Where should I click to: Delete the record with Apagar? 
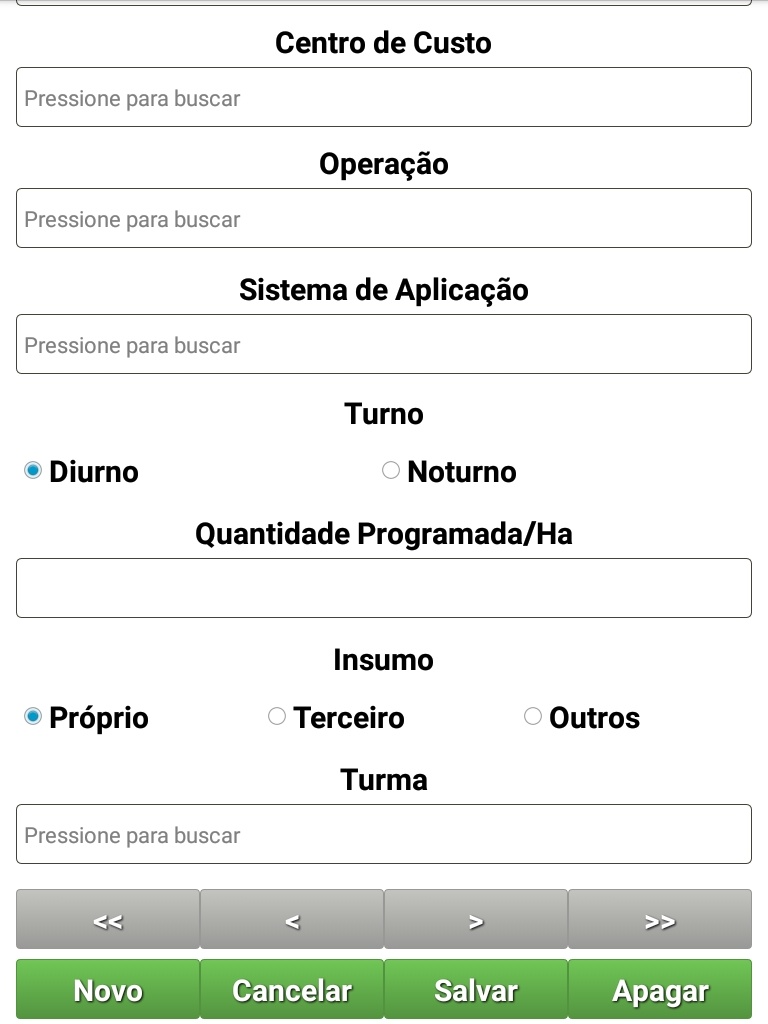click(x=660, y=990)
